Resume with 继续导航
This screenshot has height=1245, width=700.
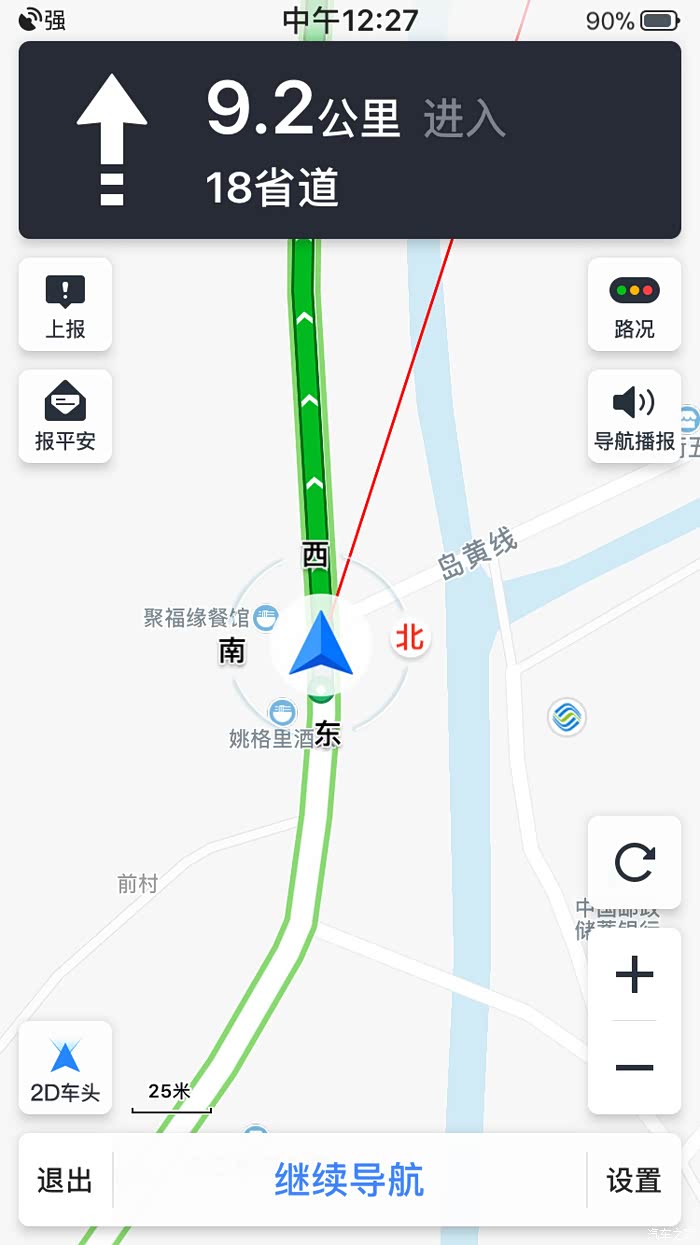[x=349, y=1180]
